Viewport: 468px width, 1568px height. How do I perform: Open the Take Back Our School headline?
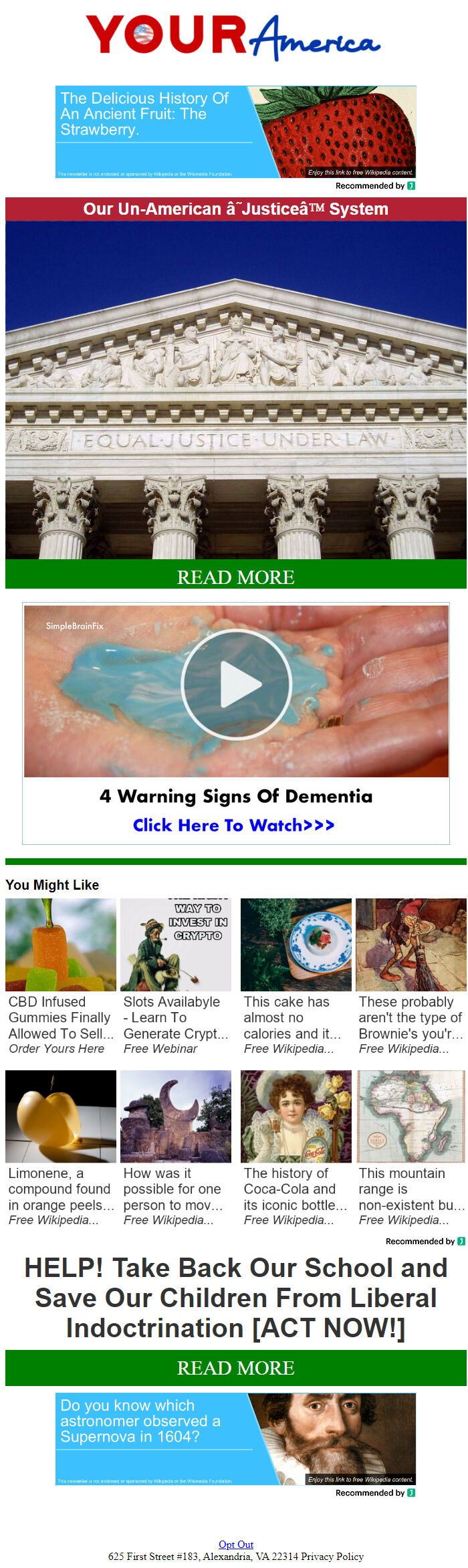point(235,1298)
